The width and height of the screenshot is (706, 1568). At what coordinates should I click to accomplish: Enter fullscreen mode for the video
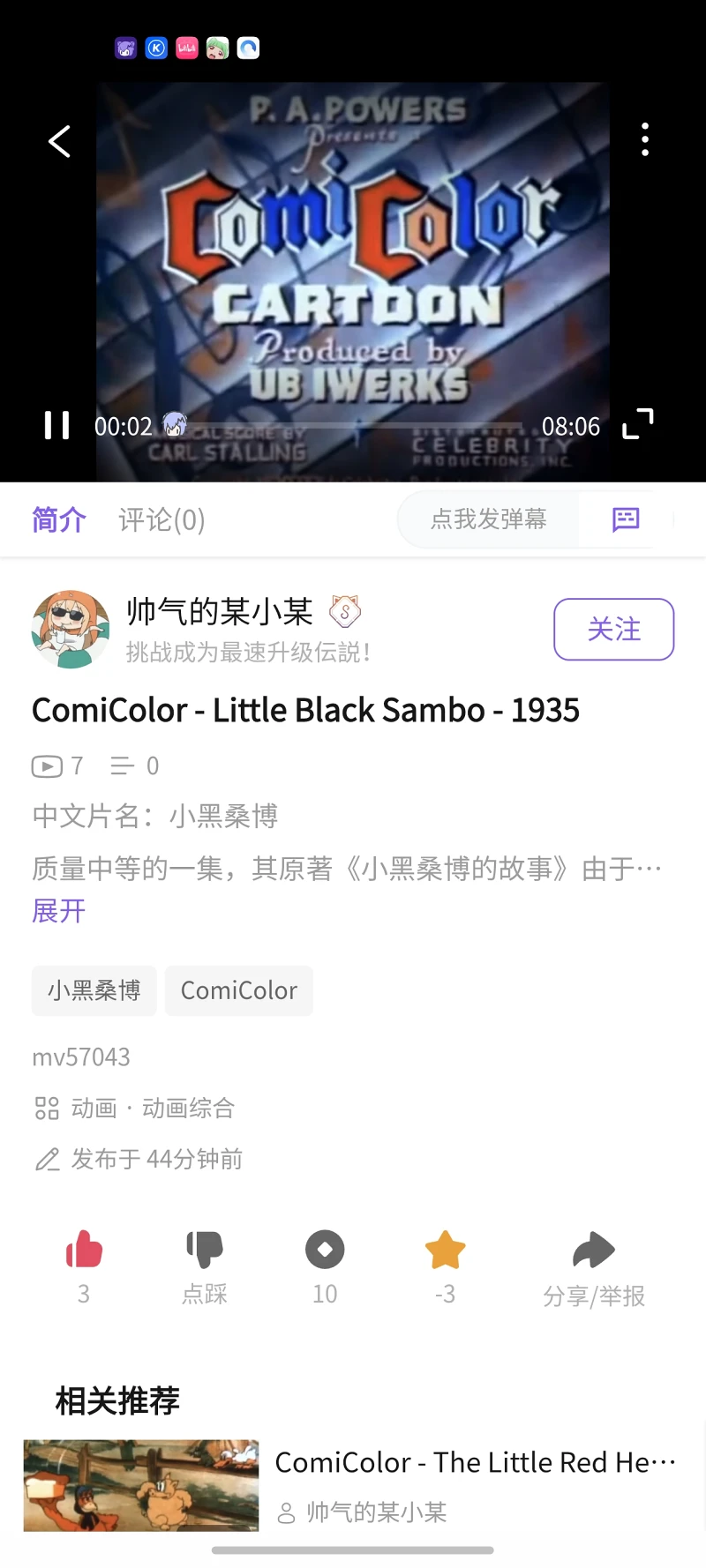[639, 426]
